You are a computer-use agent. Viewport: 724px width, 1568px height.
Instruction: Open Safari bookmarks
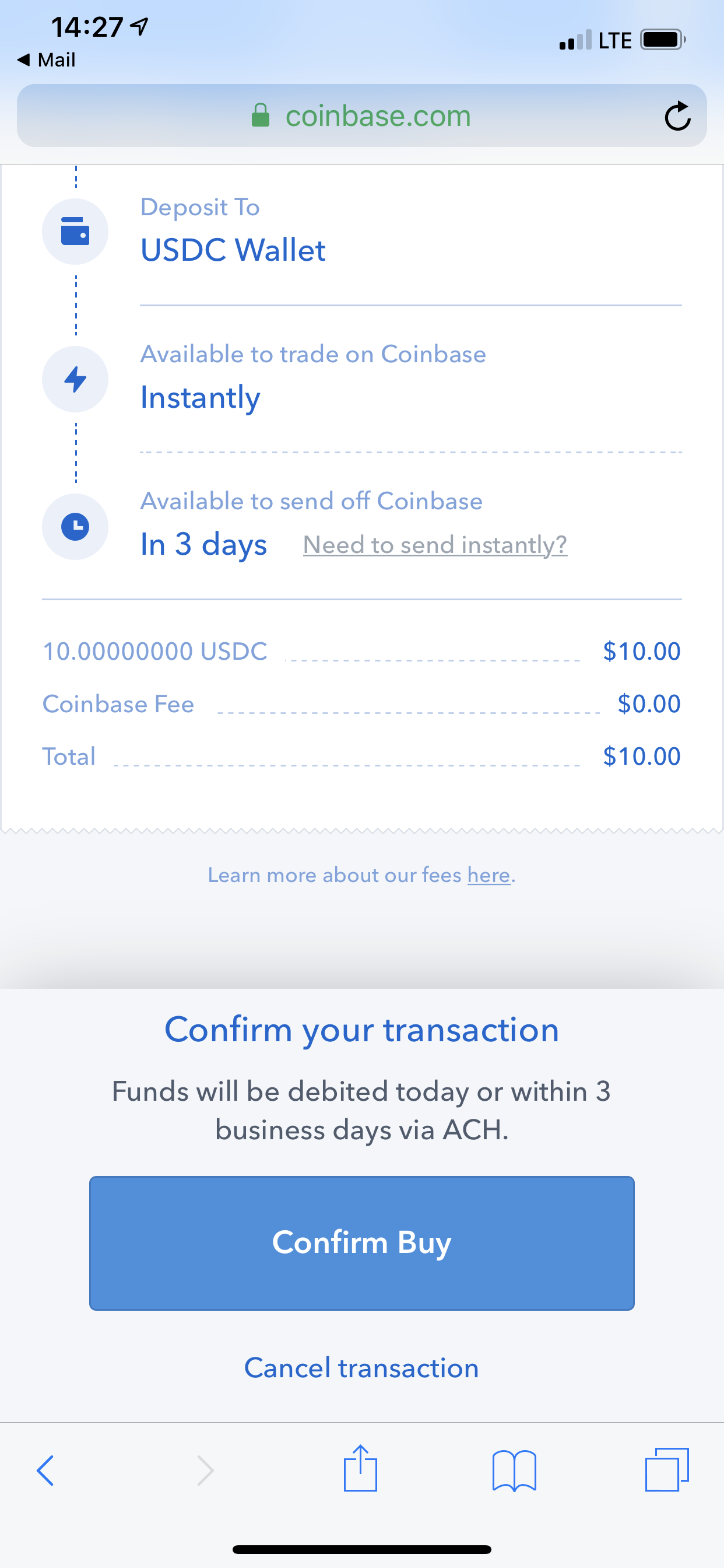[x=514, y=1470]
